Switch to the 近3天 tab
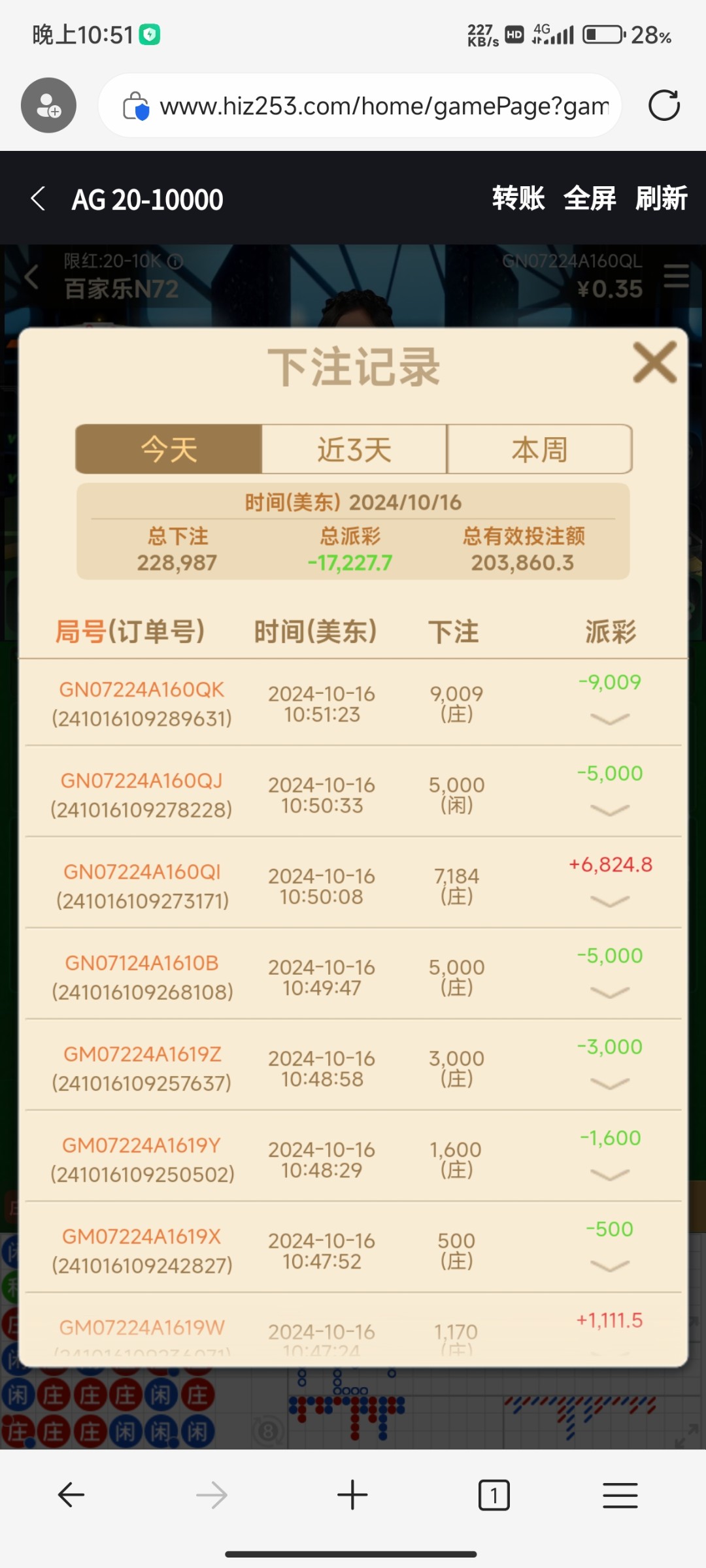706x1568 pixels. pyautogui.click(x=354, y=449)
